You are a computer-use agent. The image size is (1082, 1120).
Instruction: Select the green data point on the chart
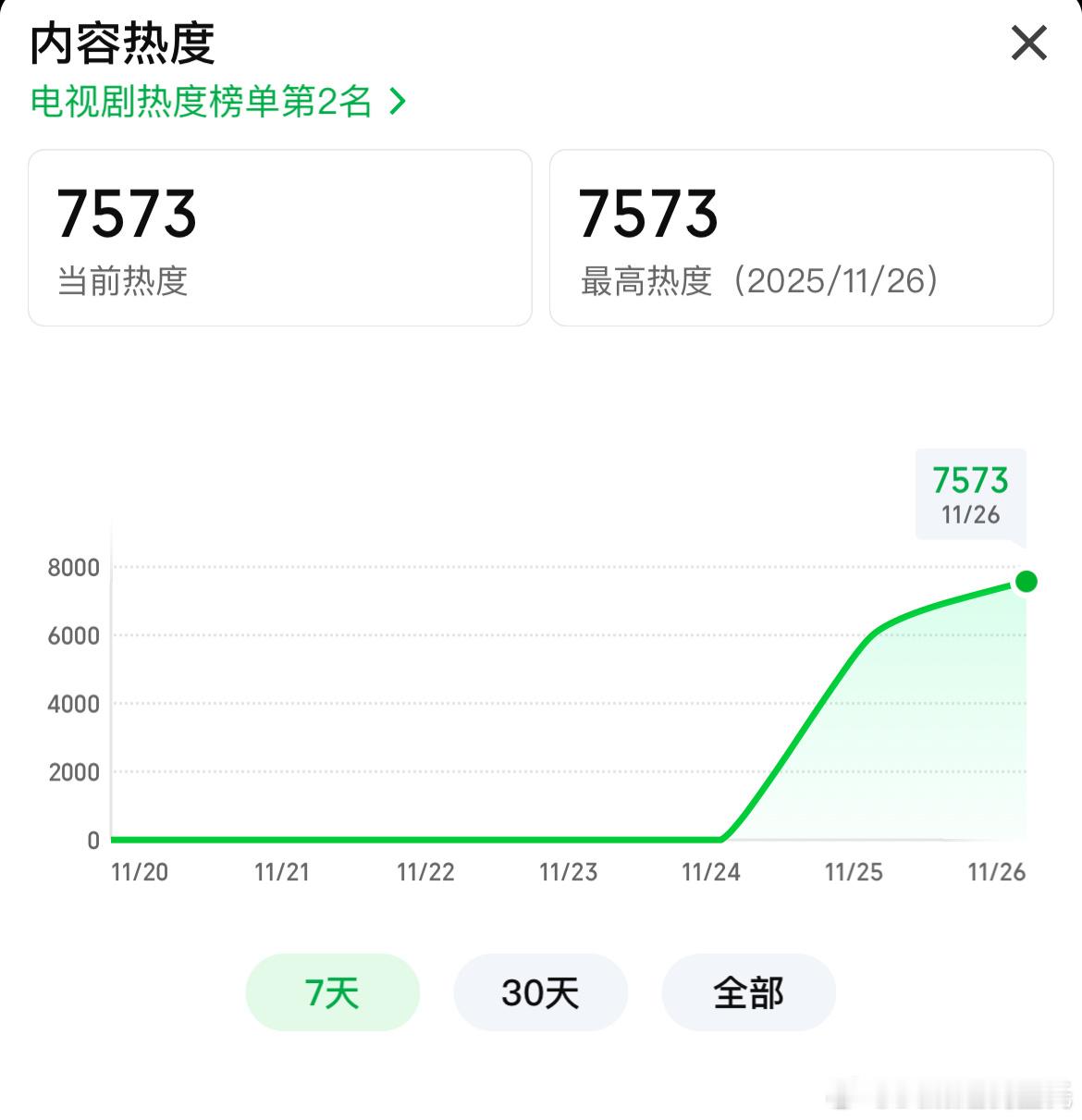[x=1025, y=581]
